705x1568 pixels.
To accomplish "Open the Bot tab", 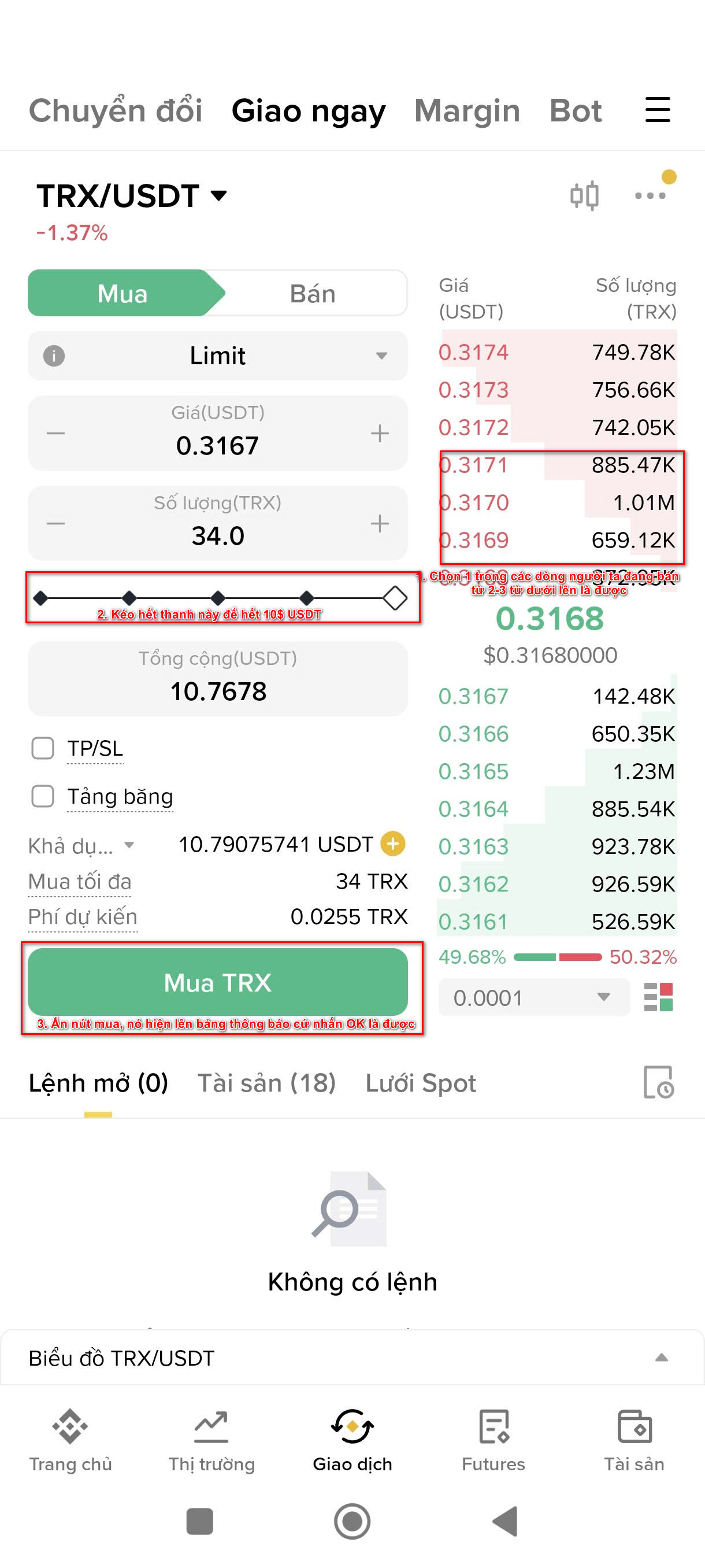I will pyautogui.click(x=575, y=111).
